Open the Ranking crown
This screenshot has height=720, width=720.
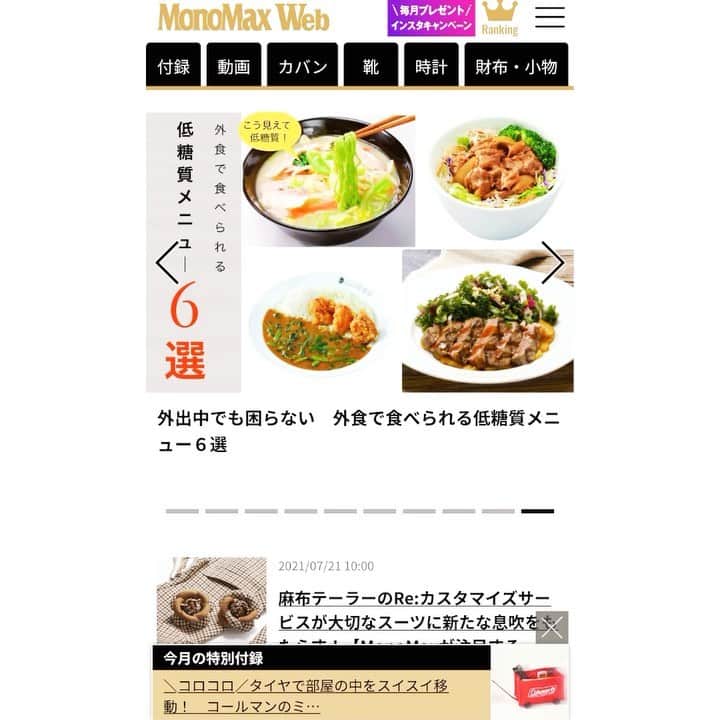[x=500, y=18]
